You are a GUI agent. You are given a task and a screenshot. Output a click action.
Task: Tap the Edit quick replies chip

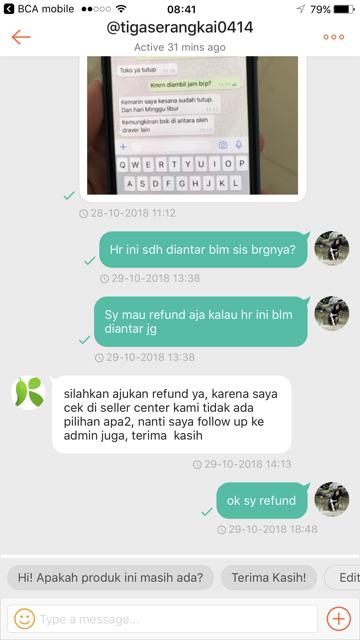pyautogui.click(x=343, y=578)
